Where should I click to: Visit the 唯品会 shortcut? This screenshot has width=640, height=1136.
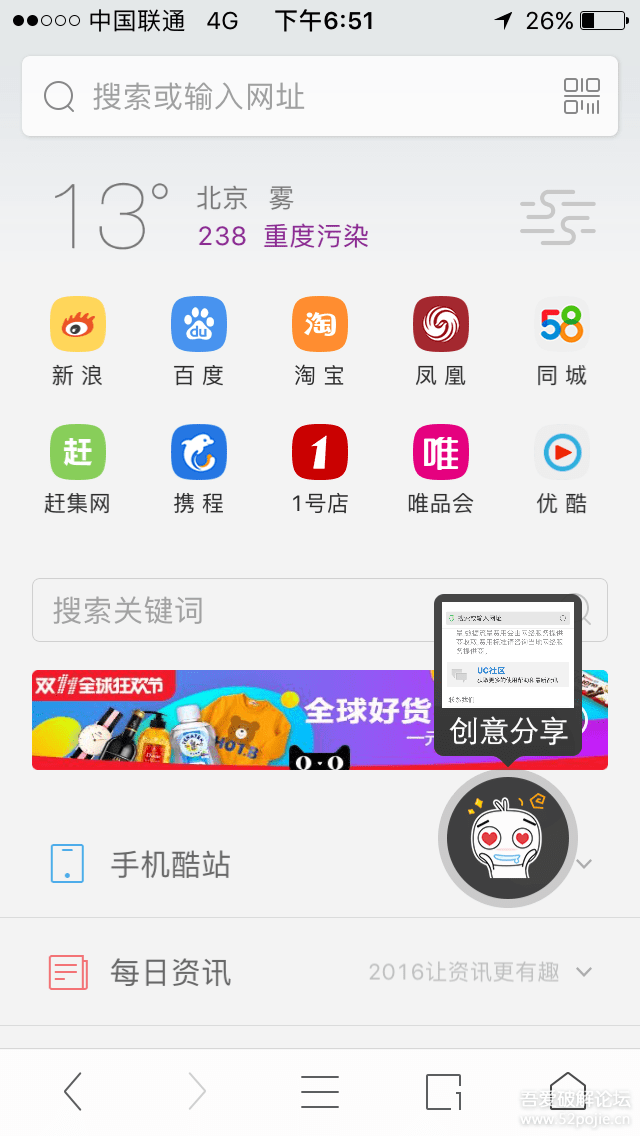click(441, 469)
